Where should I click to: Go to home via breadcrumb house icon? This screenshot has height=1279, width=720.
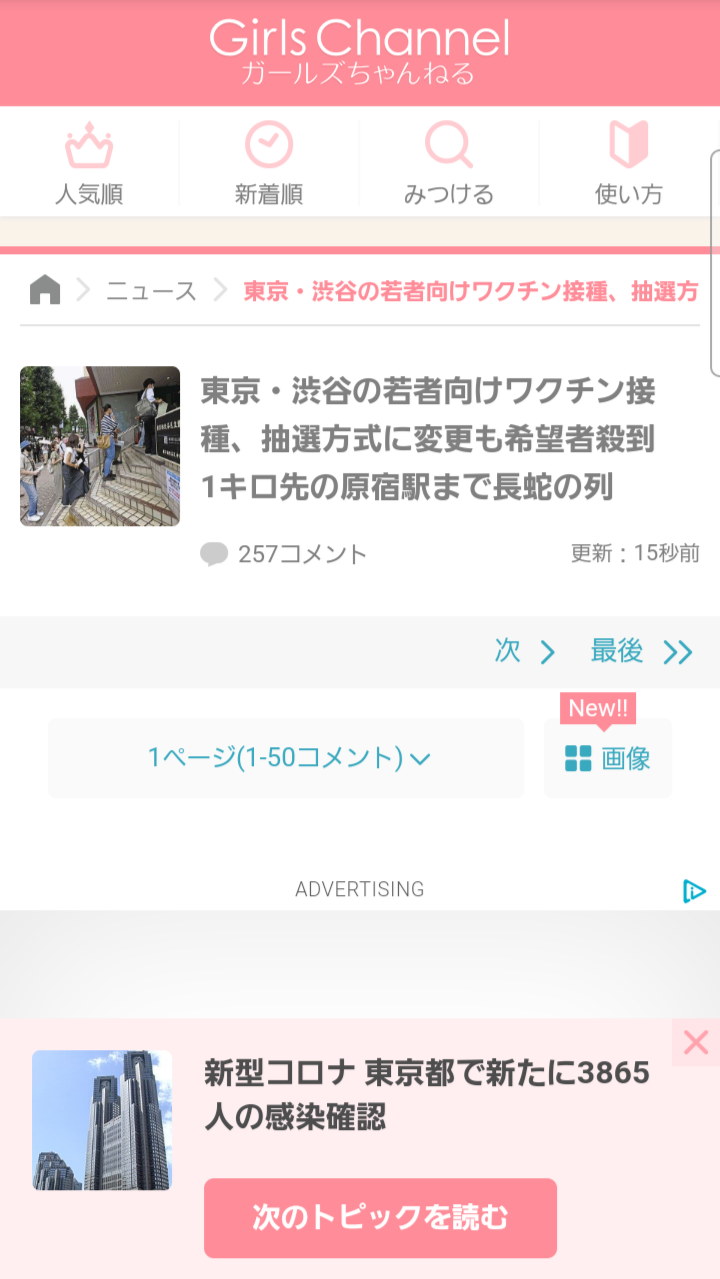coord(45,291)
